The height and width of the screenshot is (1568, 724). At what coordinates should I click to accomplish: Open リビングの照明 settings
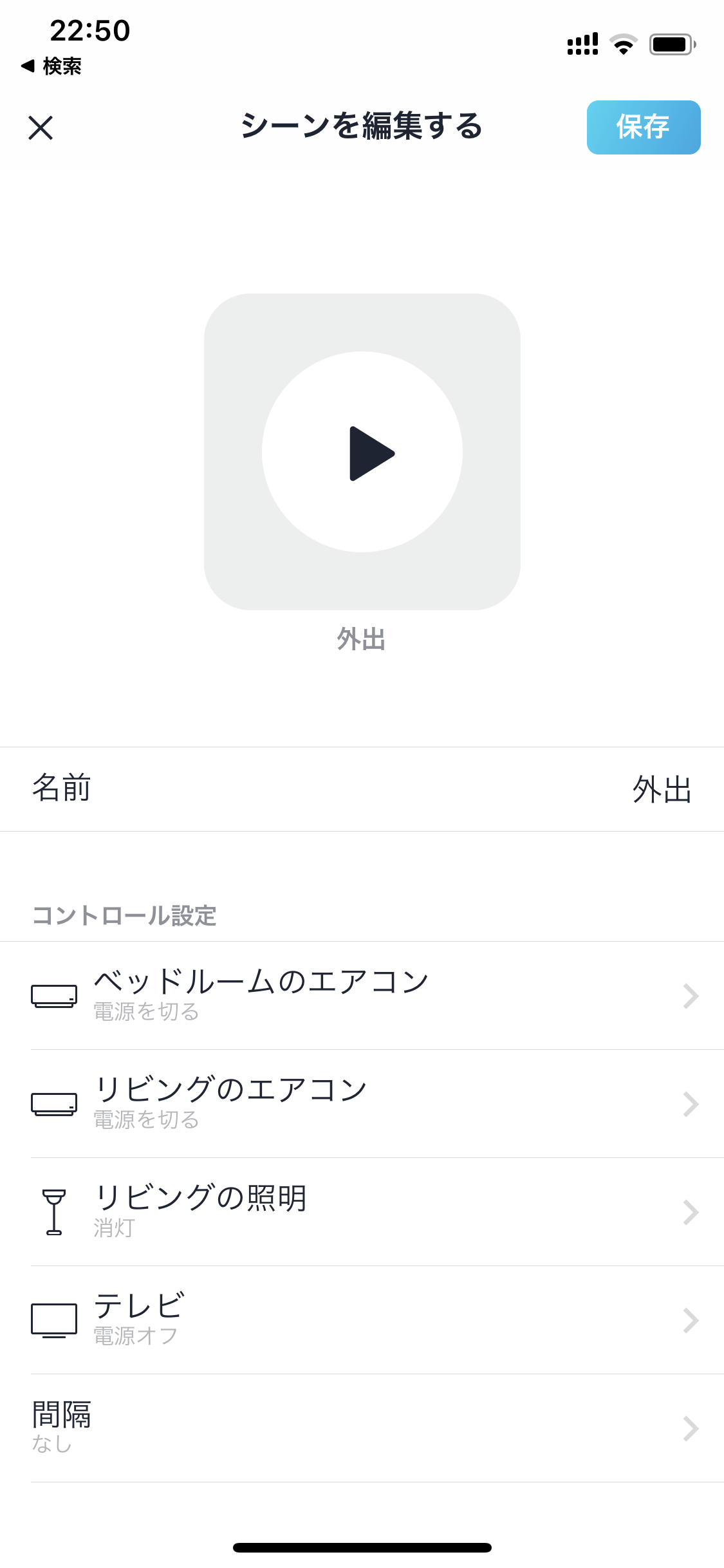coord(362,1211)
